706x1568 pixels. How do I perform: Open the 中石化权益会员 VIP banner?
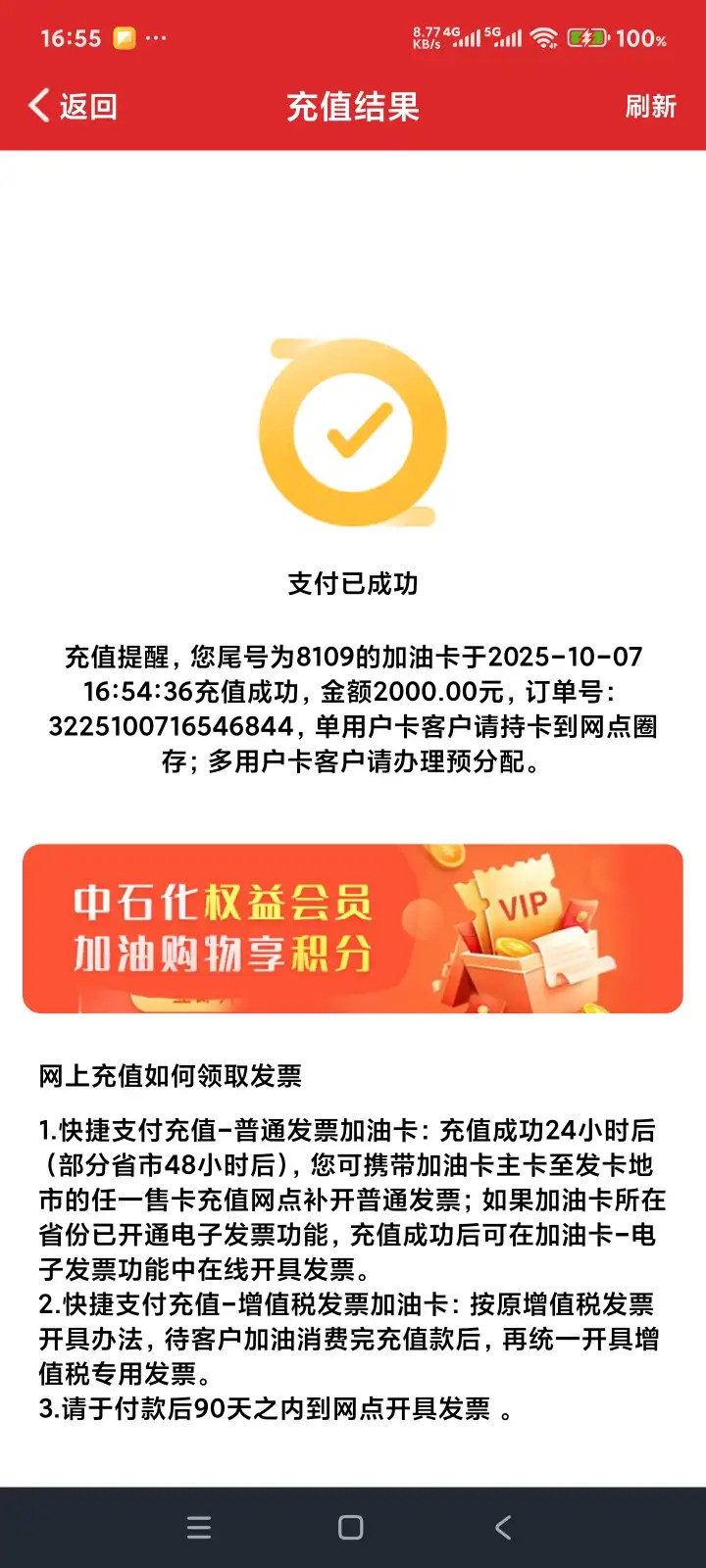(353, 928)
